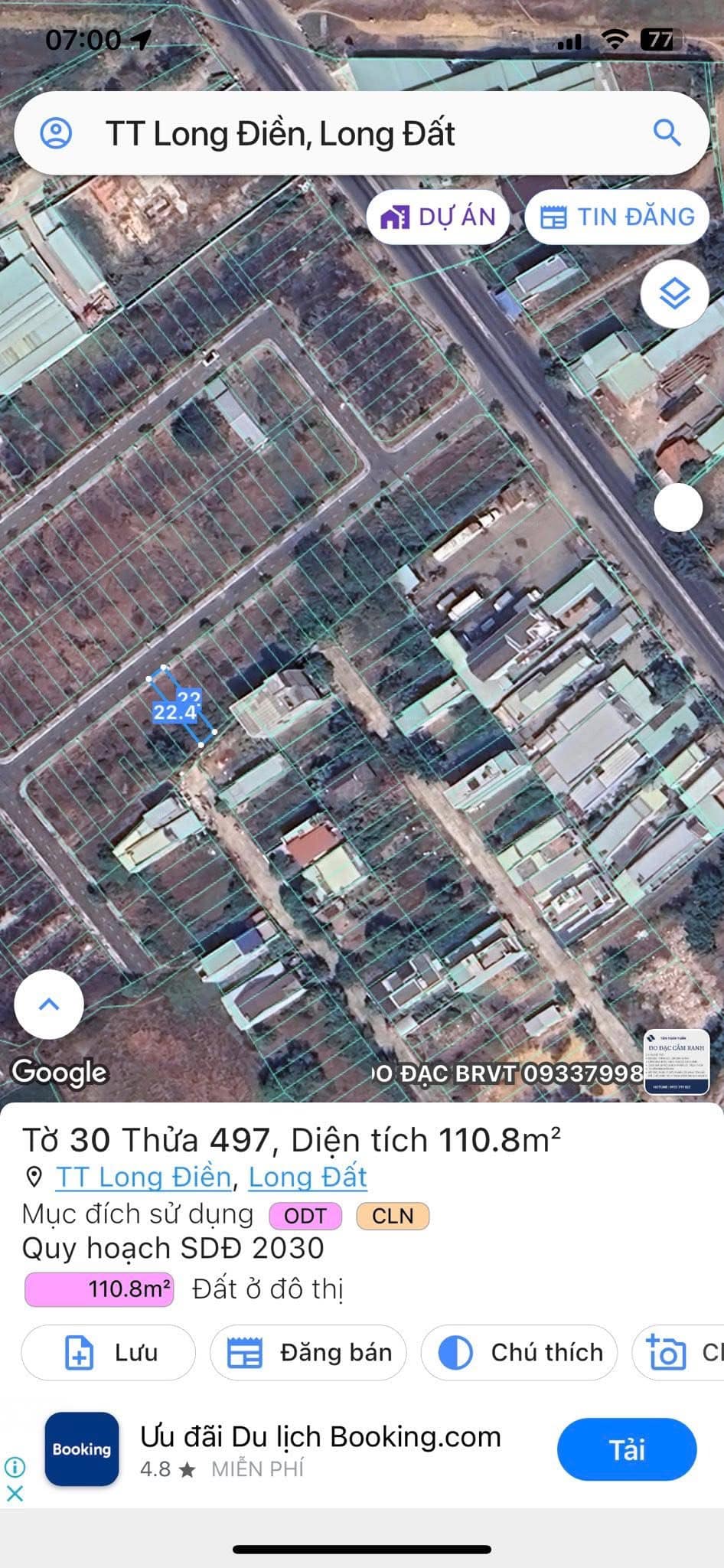Image resolution: width=724 pixels, height=1568 pixels.
Task: Download Booking.com with Tải button
Action: tap(627, 1449)
